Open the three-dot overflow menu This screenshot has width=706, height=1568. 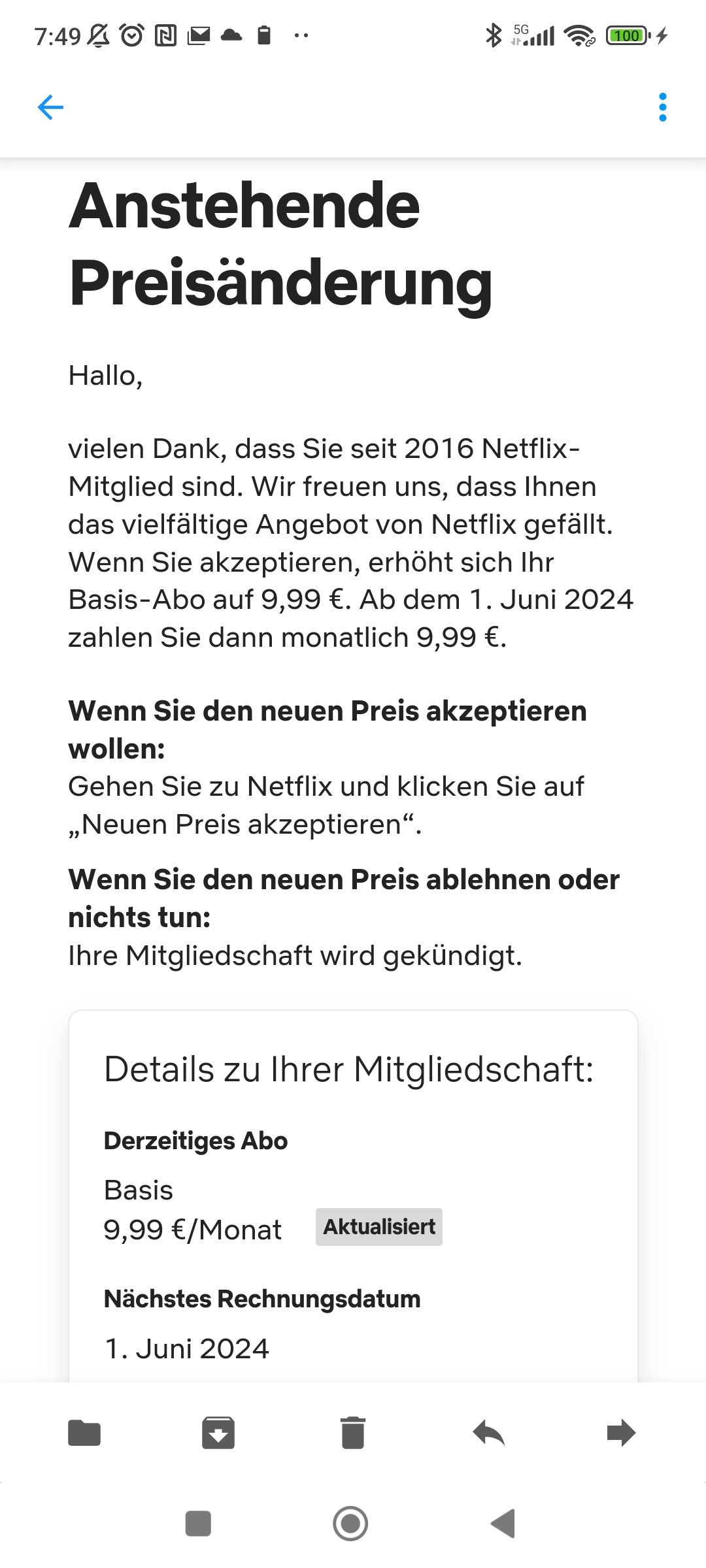662,107
